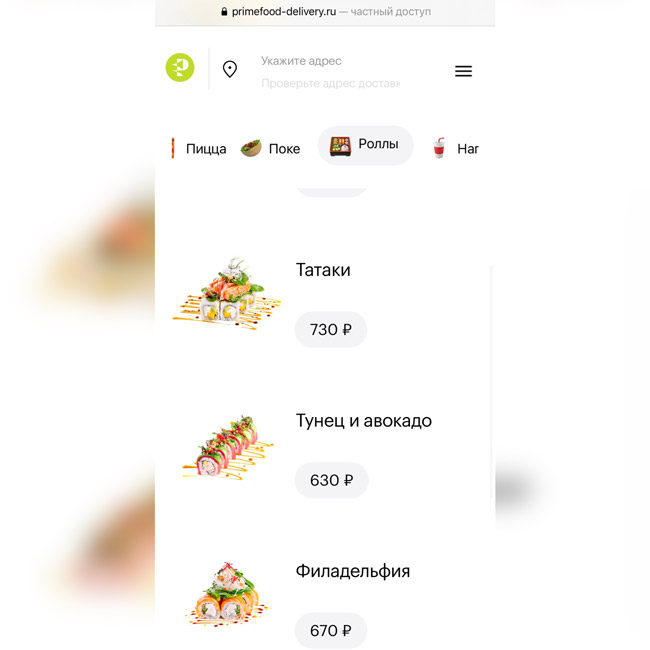Open the Тунец и авокадо roll
The height and width of the screenshot is (650, 650).
pos(363,421)
